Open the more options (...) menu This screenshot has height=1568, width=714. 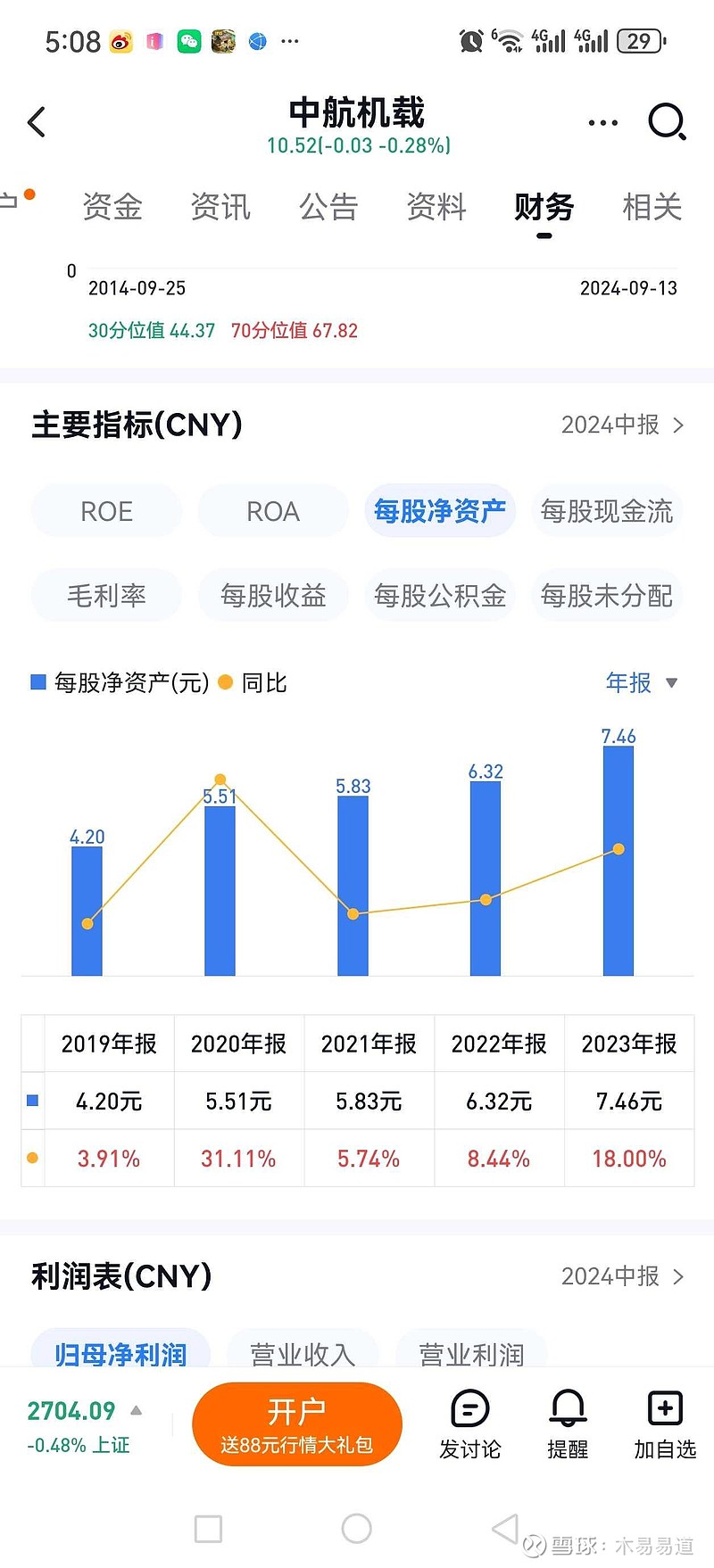[x=602, y=121]
